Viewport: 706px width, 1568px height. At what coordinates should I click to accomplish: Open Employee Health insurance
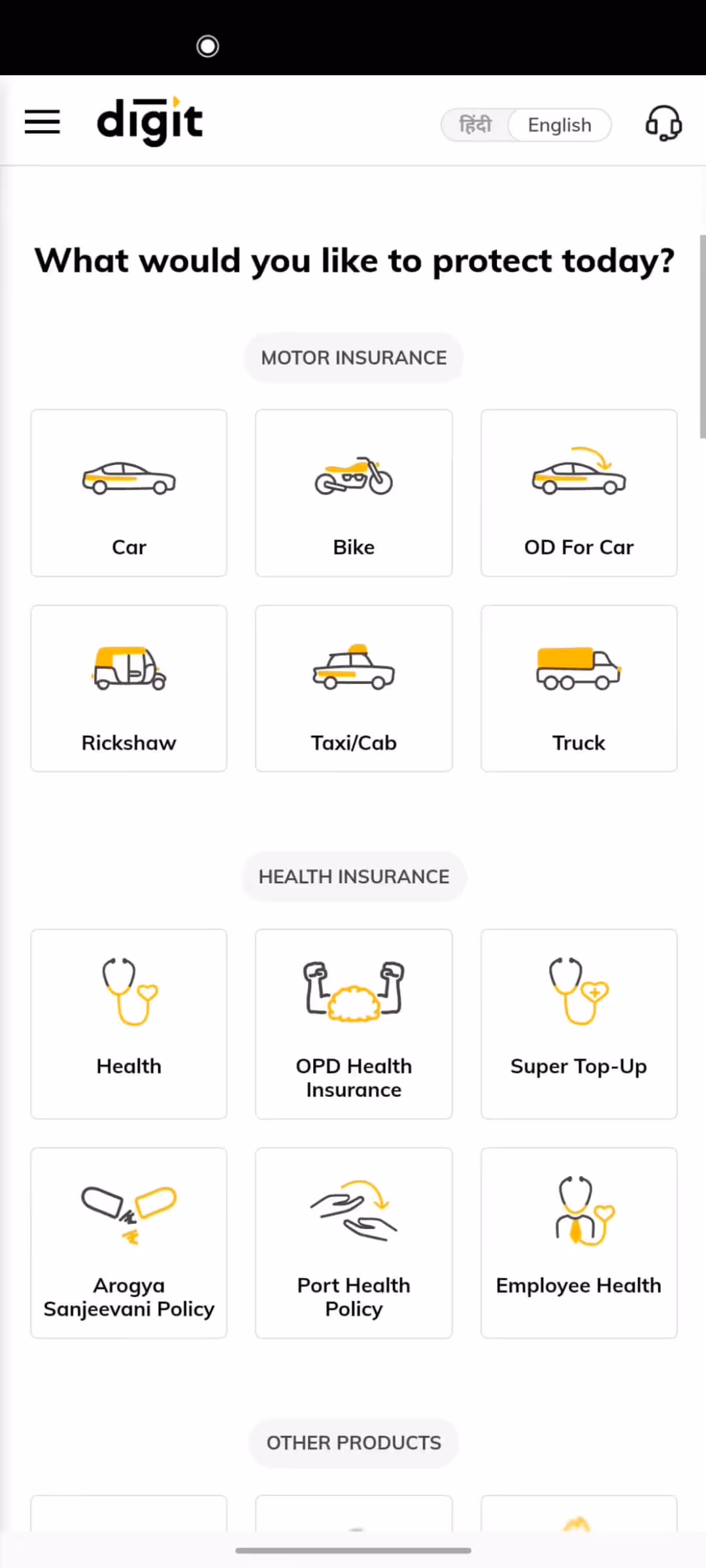pyautogui.click(x=579, y=1243)
